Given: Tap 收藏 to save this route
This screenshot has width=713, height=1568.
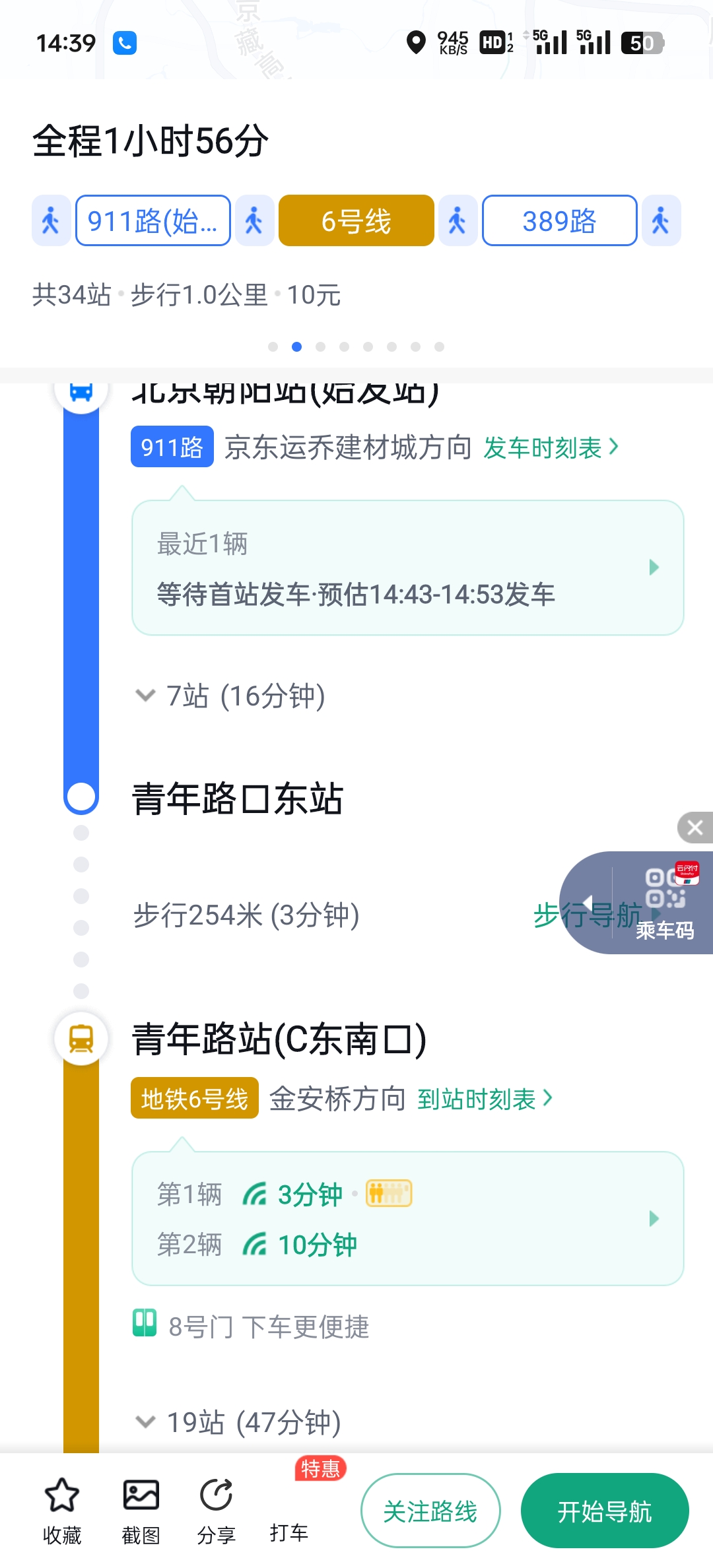Looking at the screenshot, I should pyautogui.click(x=61, y=1510).
